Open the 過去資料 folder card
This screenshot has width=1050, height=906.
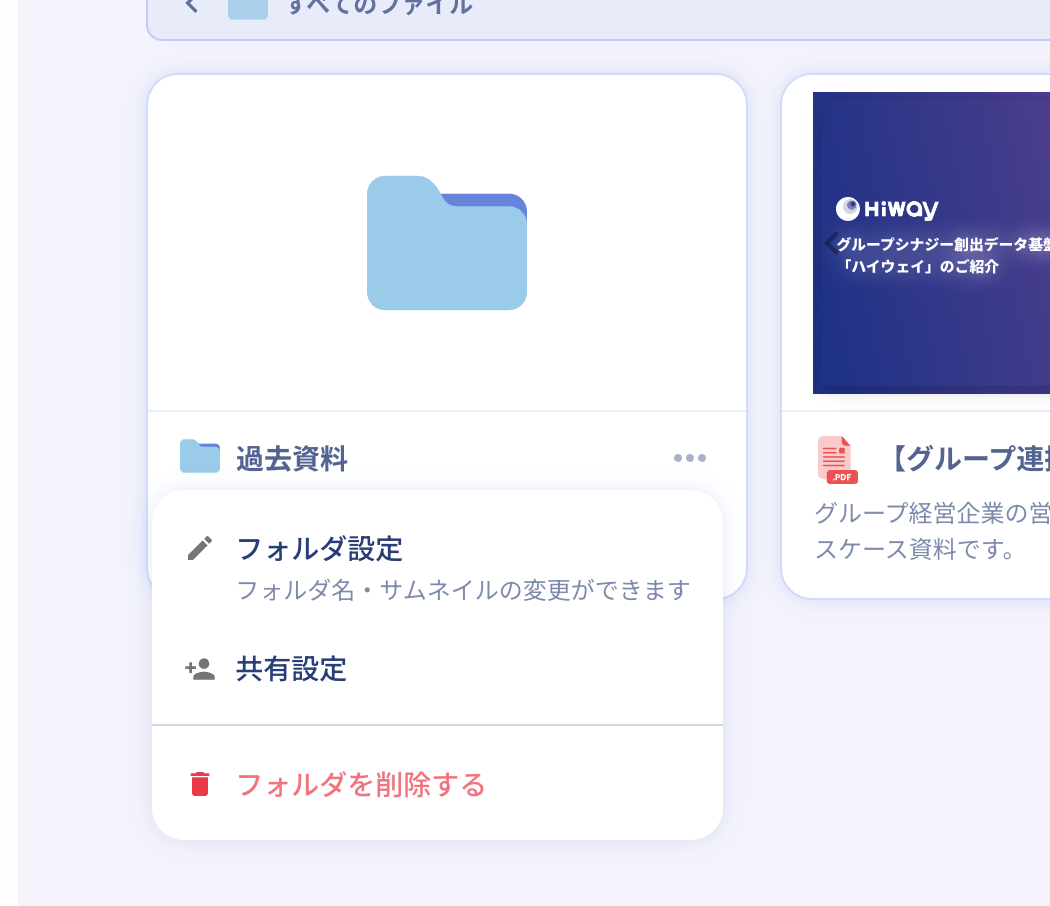pos(446,243)
